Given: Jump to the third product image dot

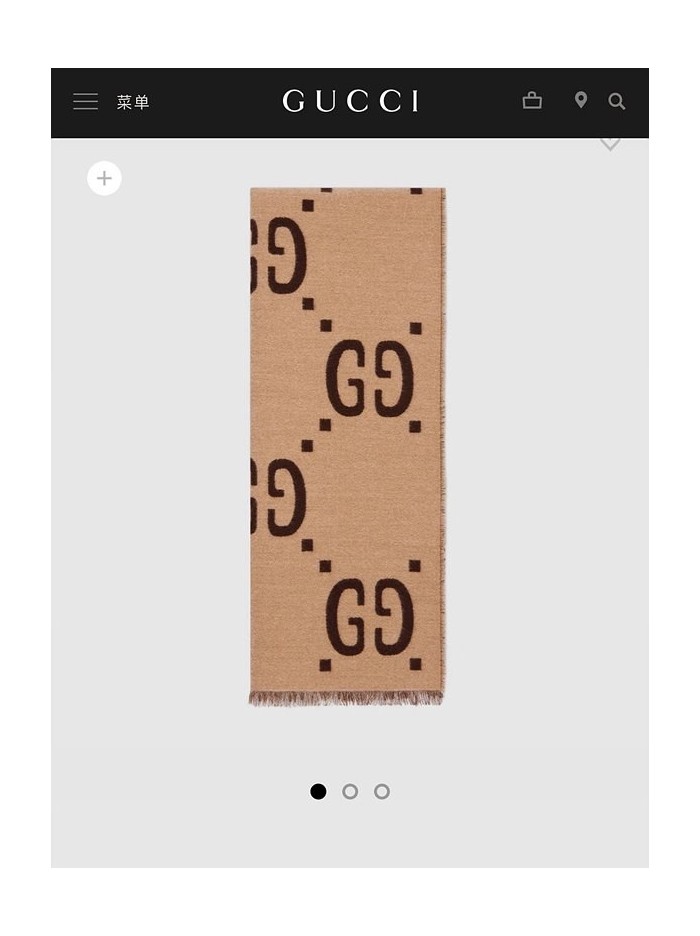Looking at the screenshot, I should 382,791.
